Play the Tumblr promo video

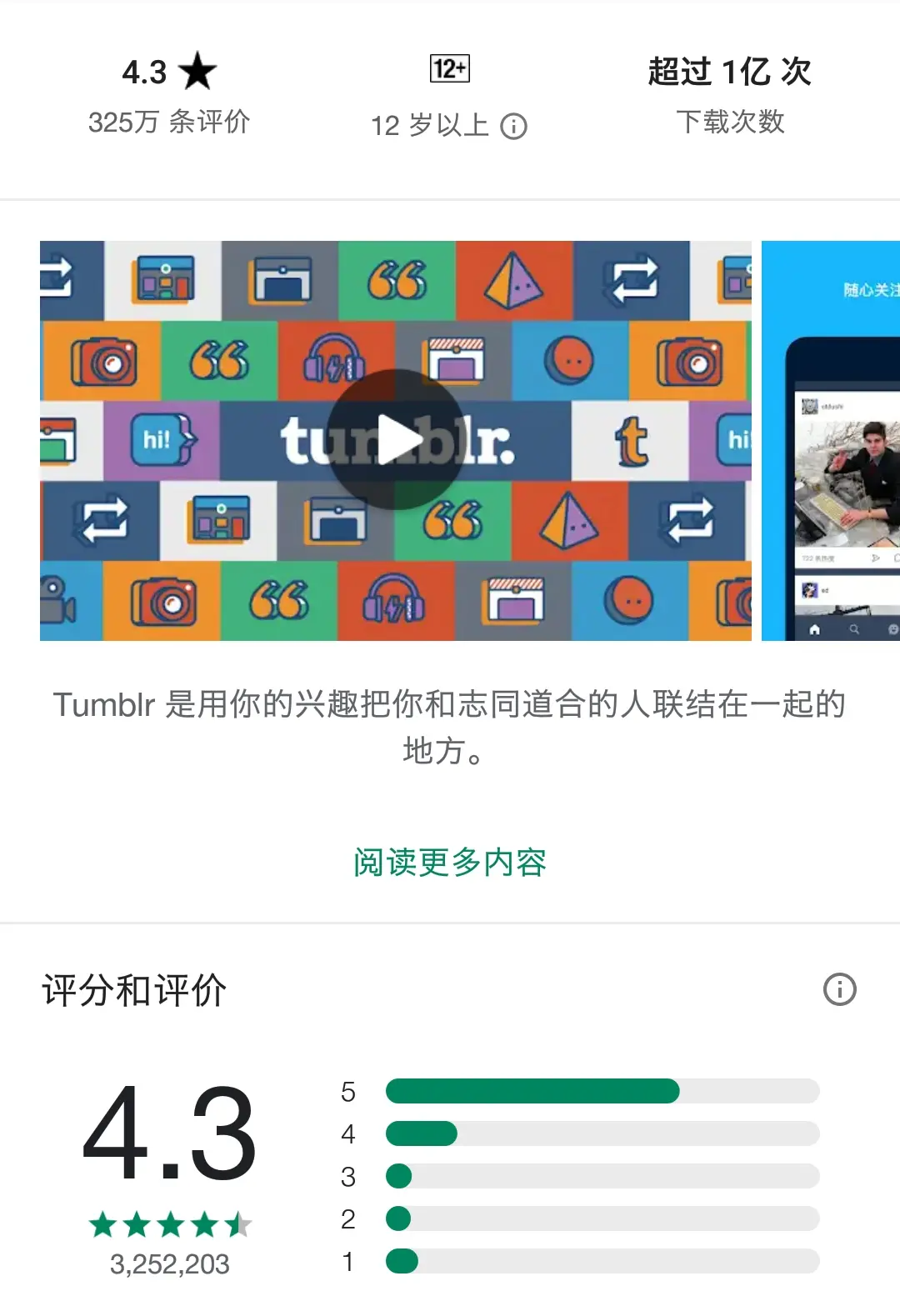(x=396, y=439)
